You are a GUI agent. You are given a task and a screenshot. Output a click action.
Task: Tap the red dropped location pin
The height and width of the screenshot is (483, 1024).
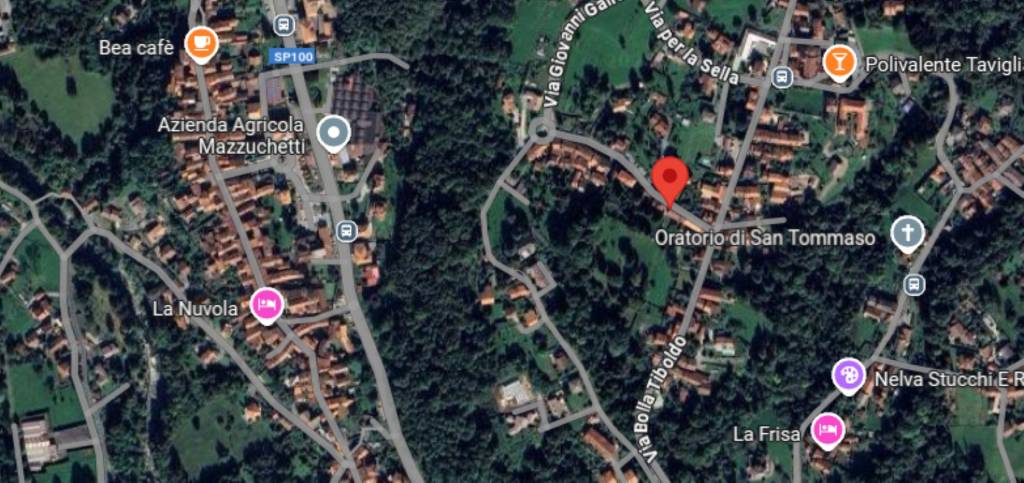(x=669, y=179)
